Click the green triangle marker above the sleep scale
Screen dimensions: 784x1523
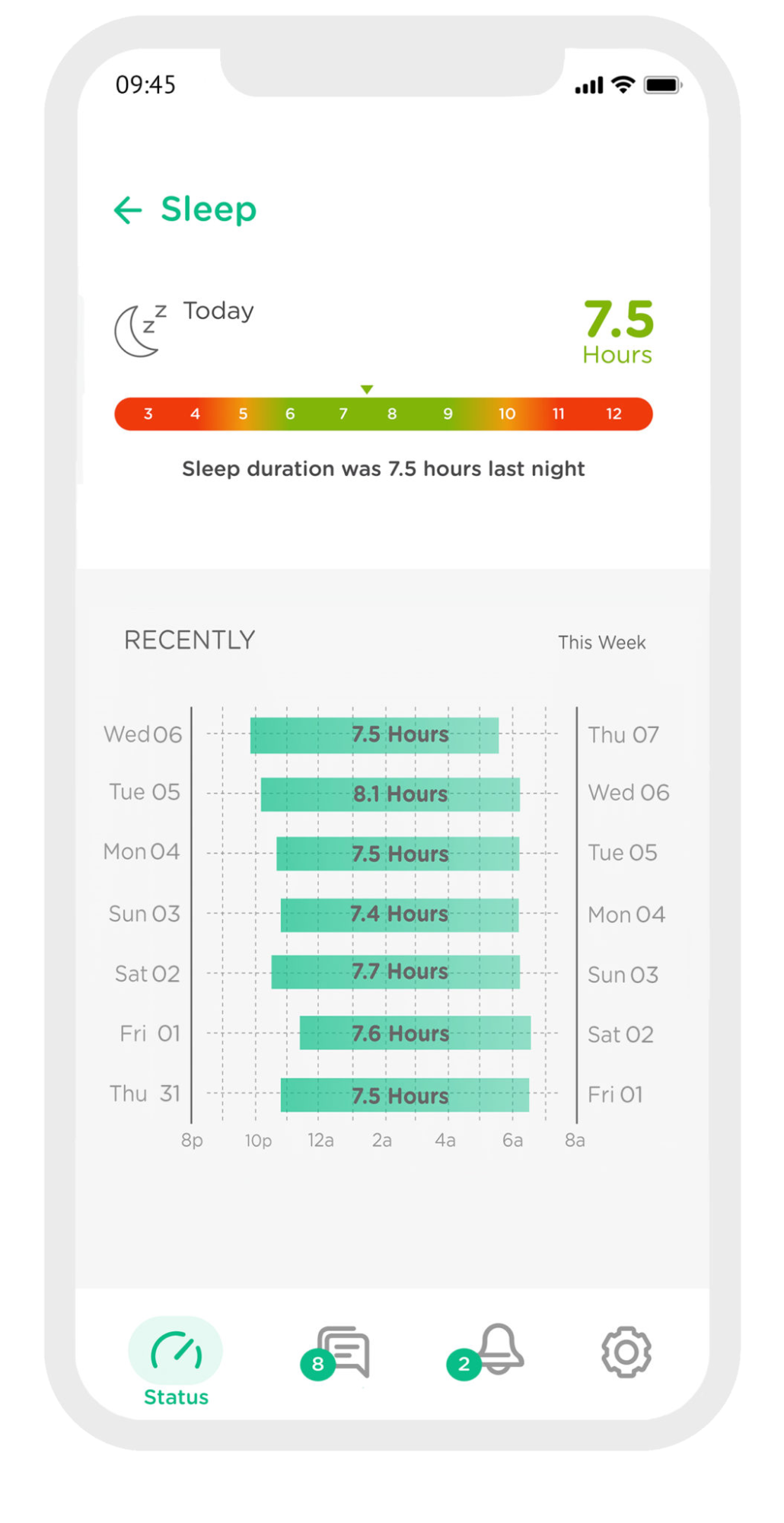pos(368,388)
